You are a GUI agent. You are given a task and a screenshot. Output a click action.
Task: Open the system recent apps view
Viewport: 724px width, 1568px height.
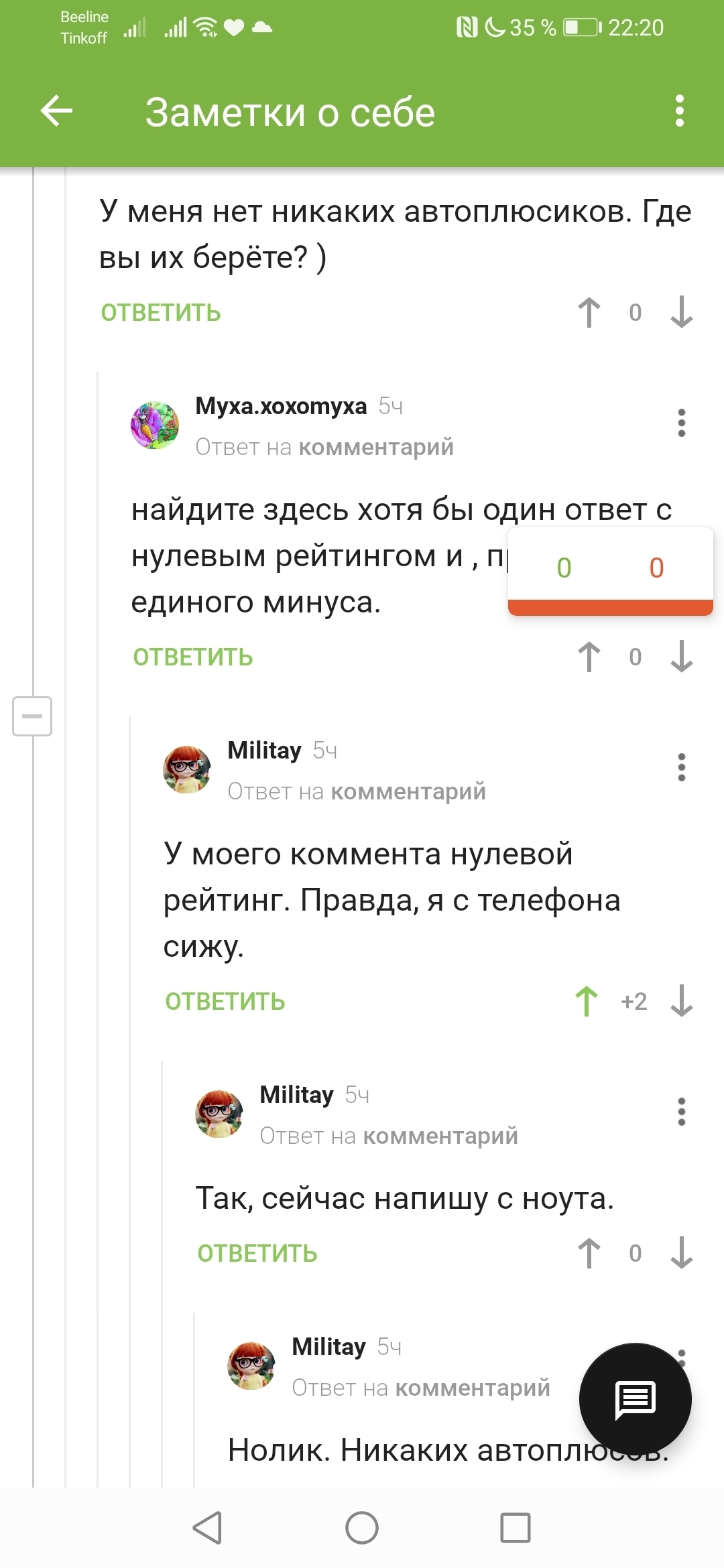pyautogui.click(x=515, y=1528)
